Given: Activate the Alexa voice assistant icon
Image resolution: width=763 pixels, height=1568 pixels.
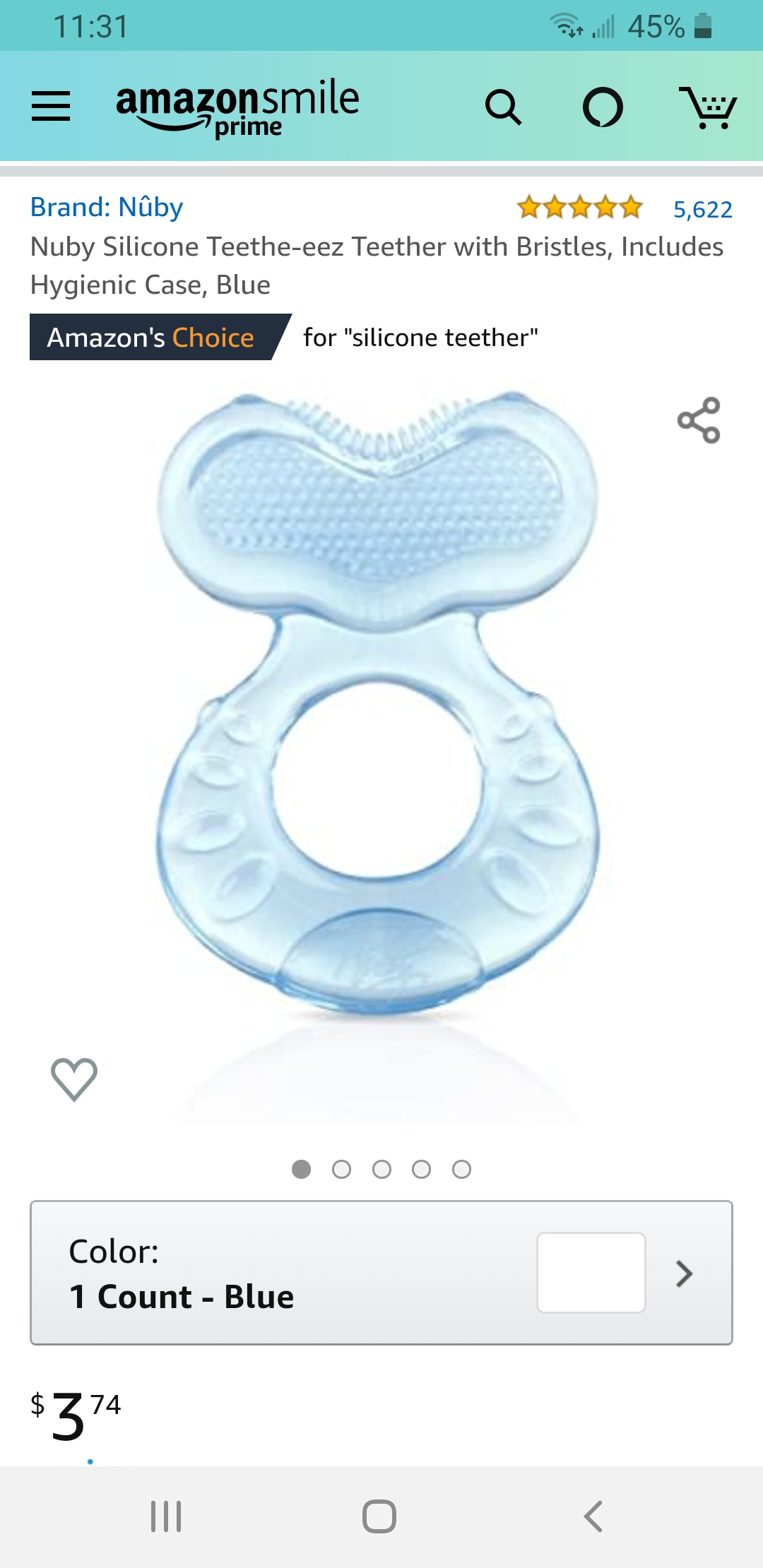Looking at the screenshot, I should pos(603,107).
